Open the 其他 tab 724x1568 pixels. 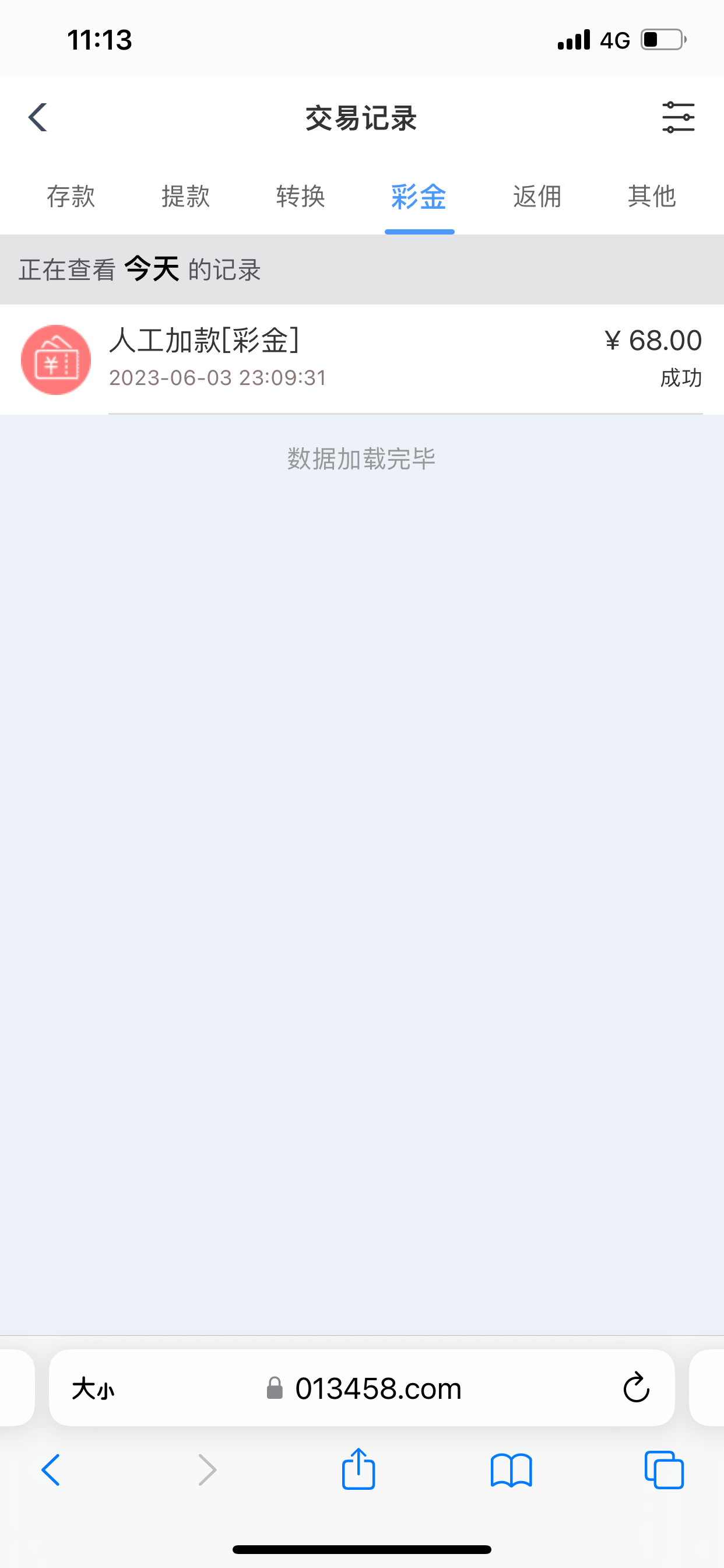(652, 197)
